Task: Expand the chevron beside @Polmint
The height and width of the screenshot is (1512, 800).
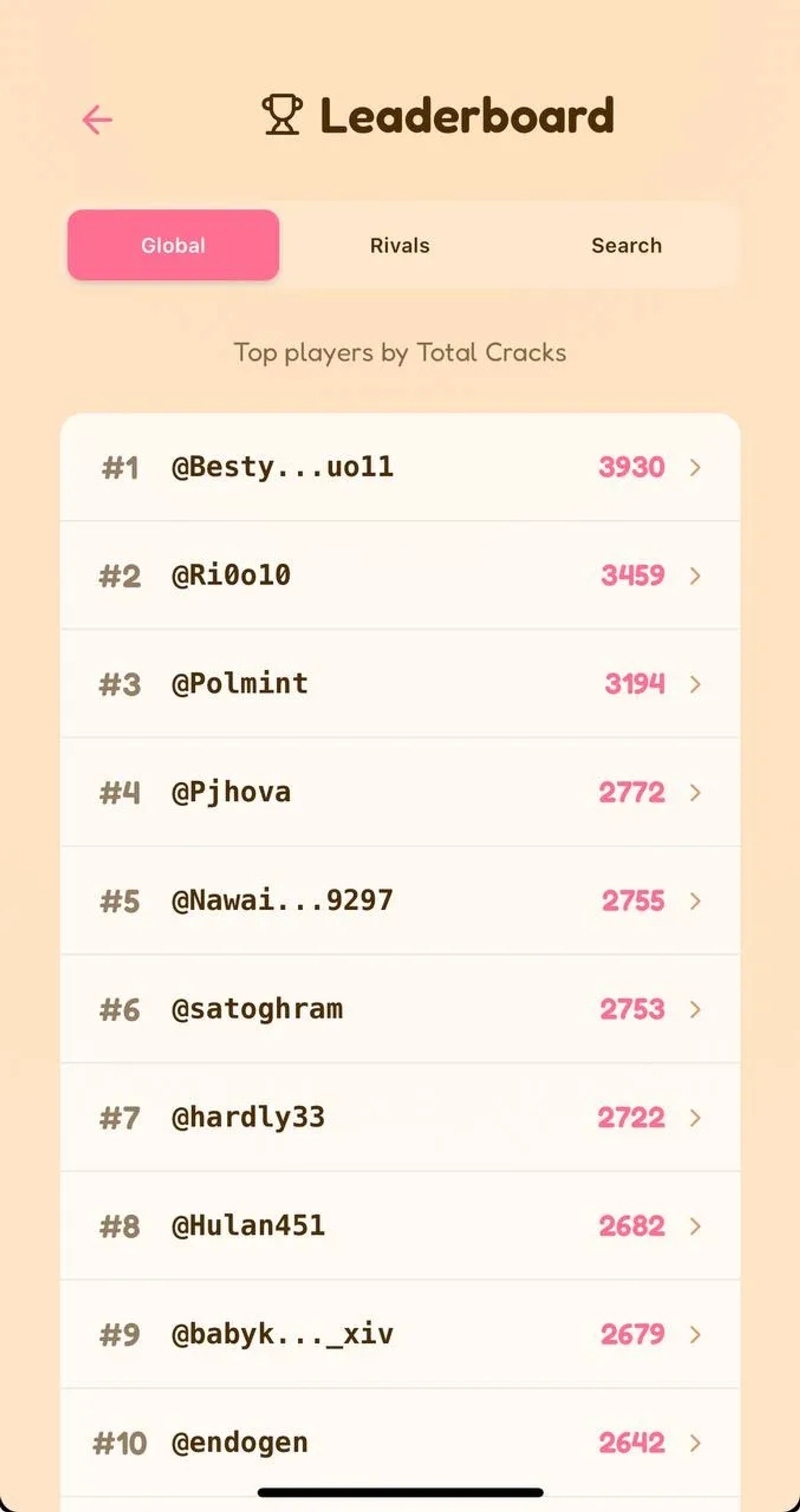Action: pyautogui.click(x=695, y=684)
